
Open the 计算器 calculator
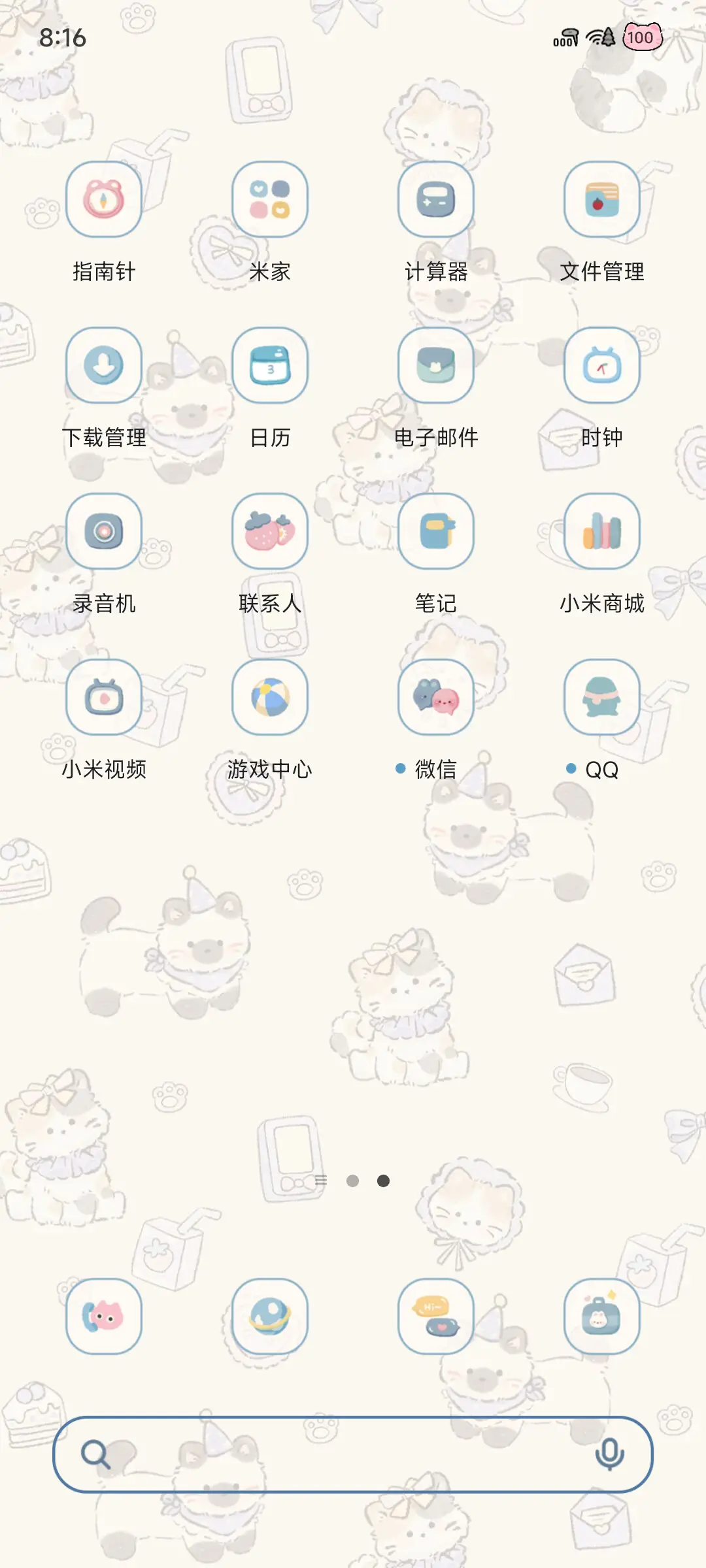[x=435, y=200]
